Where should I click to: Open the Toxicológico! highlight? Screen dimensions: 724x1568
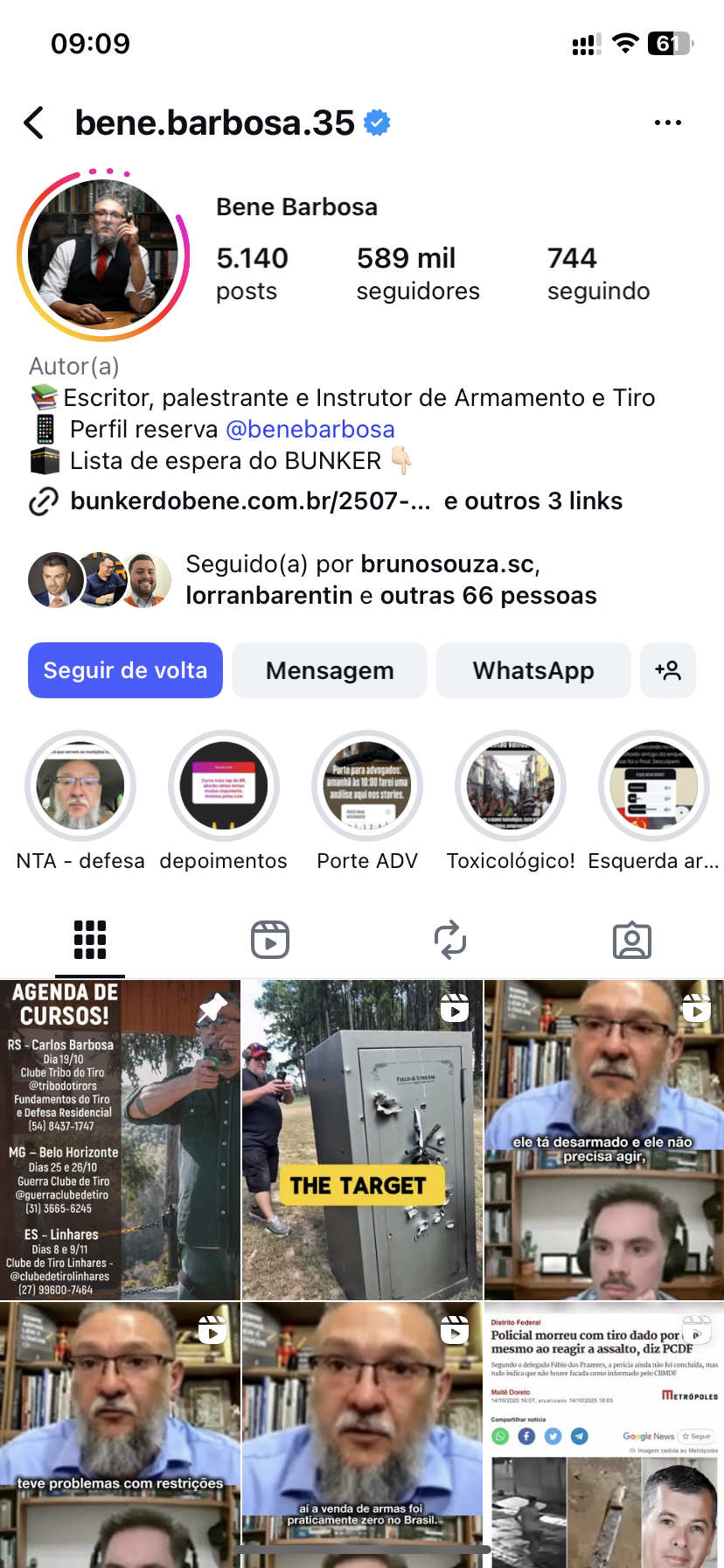coord(511,786)
